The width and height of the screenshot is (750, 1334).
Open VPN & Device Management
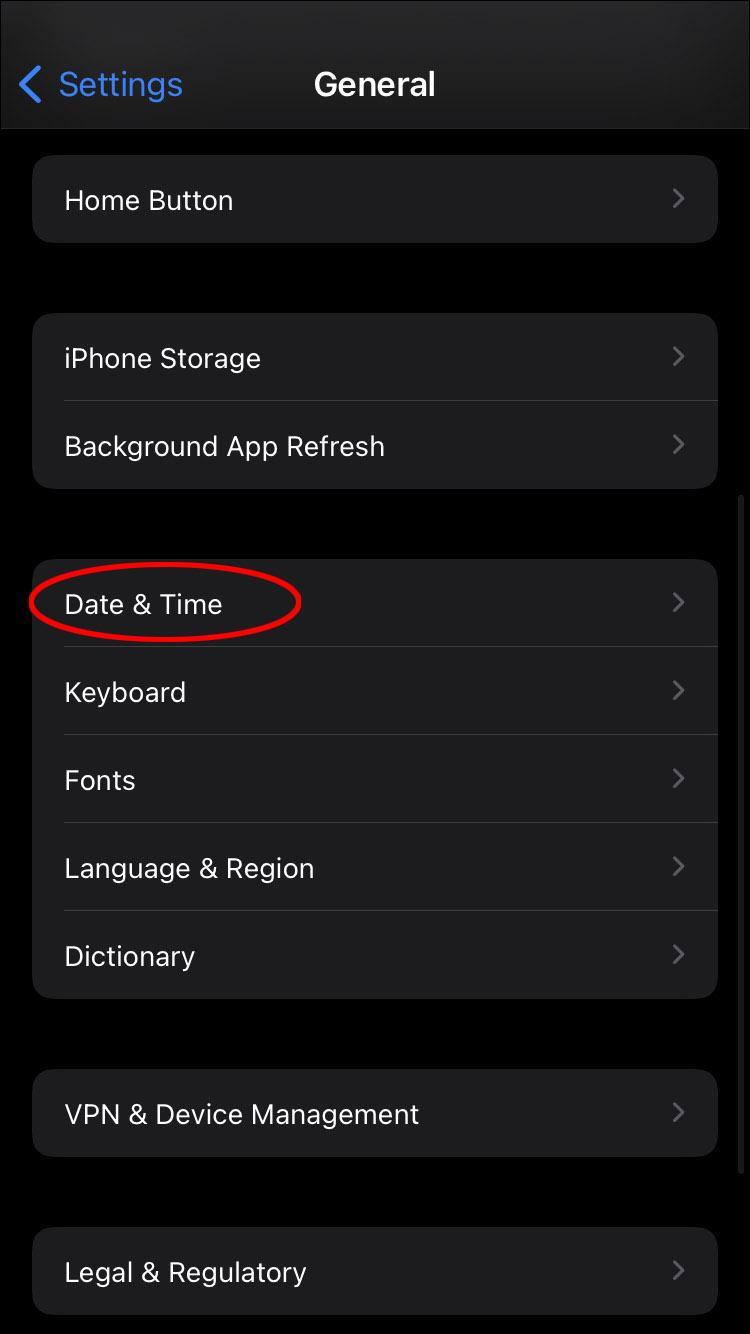tap(374, 1114)
